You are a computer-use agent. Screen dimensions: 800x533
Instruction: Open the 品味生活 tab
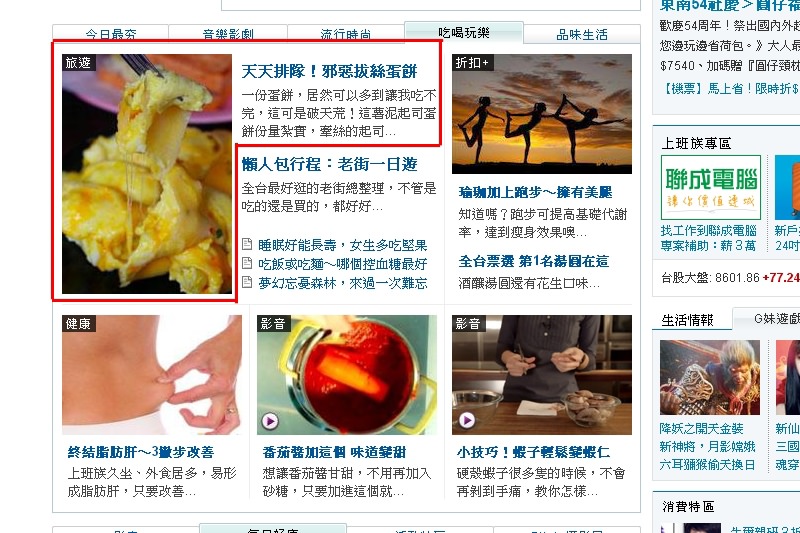[x=581, y=35]
